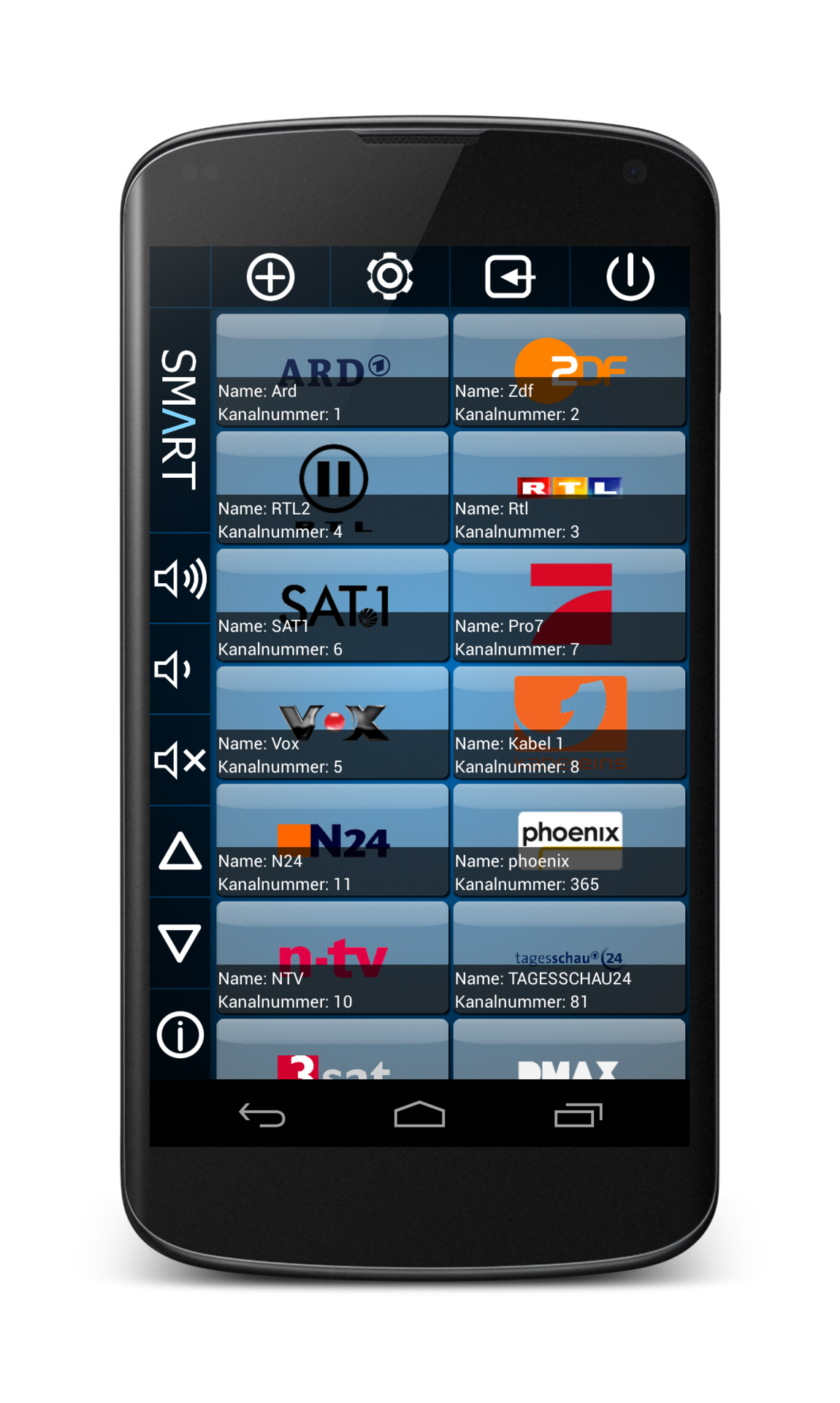Select the Zdf channel tile

[x=569, y=370]
